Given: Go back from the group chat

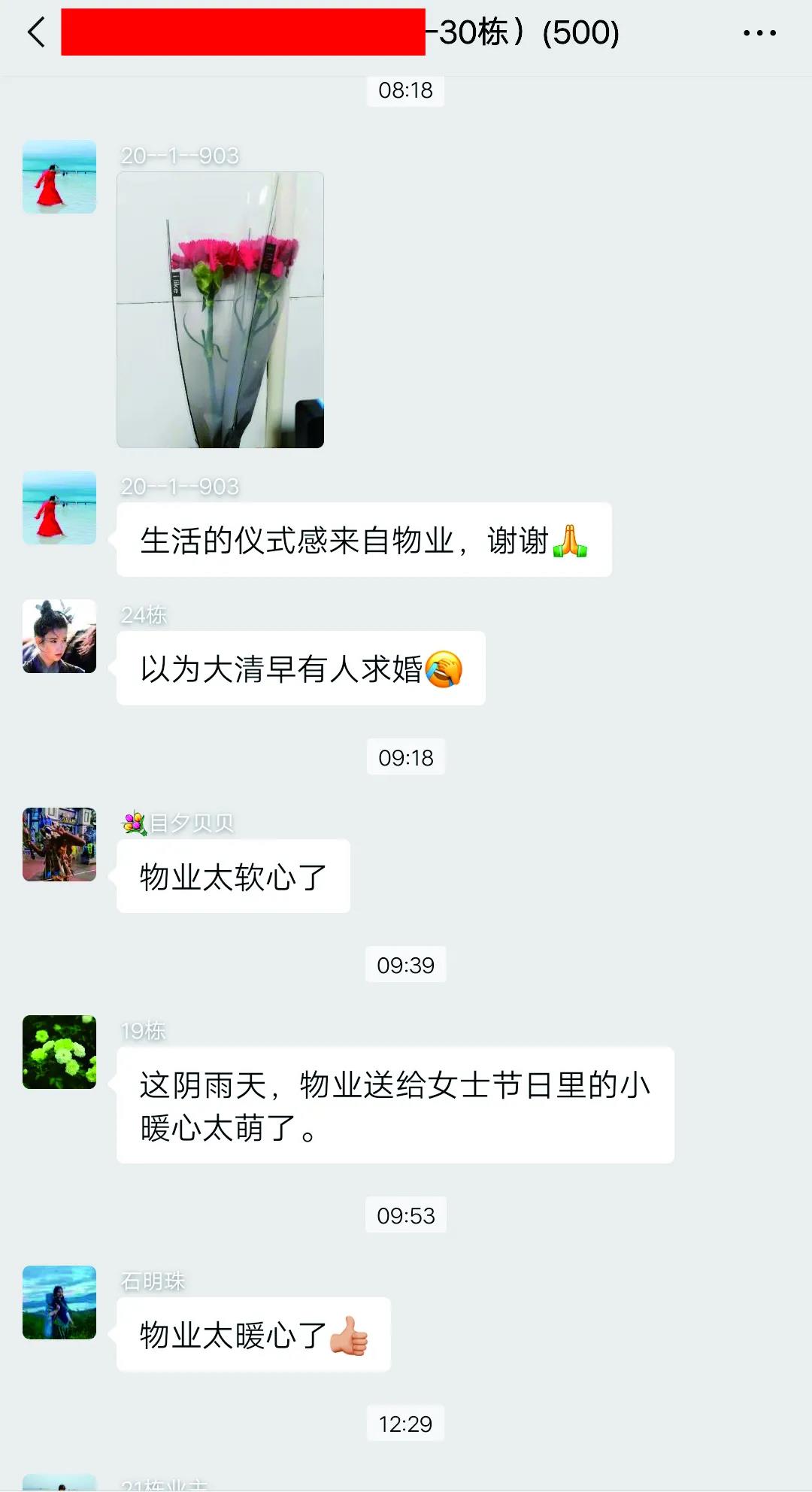Looking at the screenshot, I should pos(36,32).
